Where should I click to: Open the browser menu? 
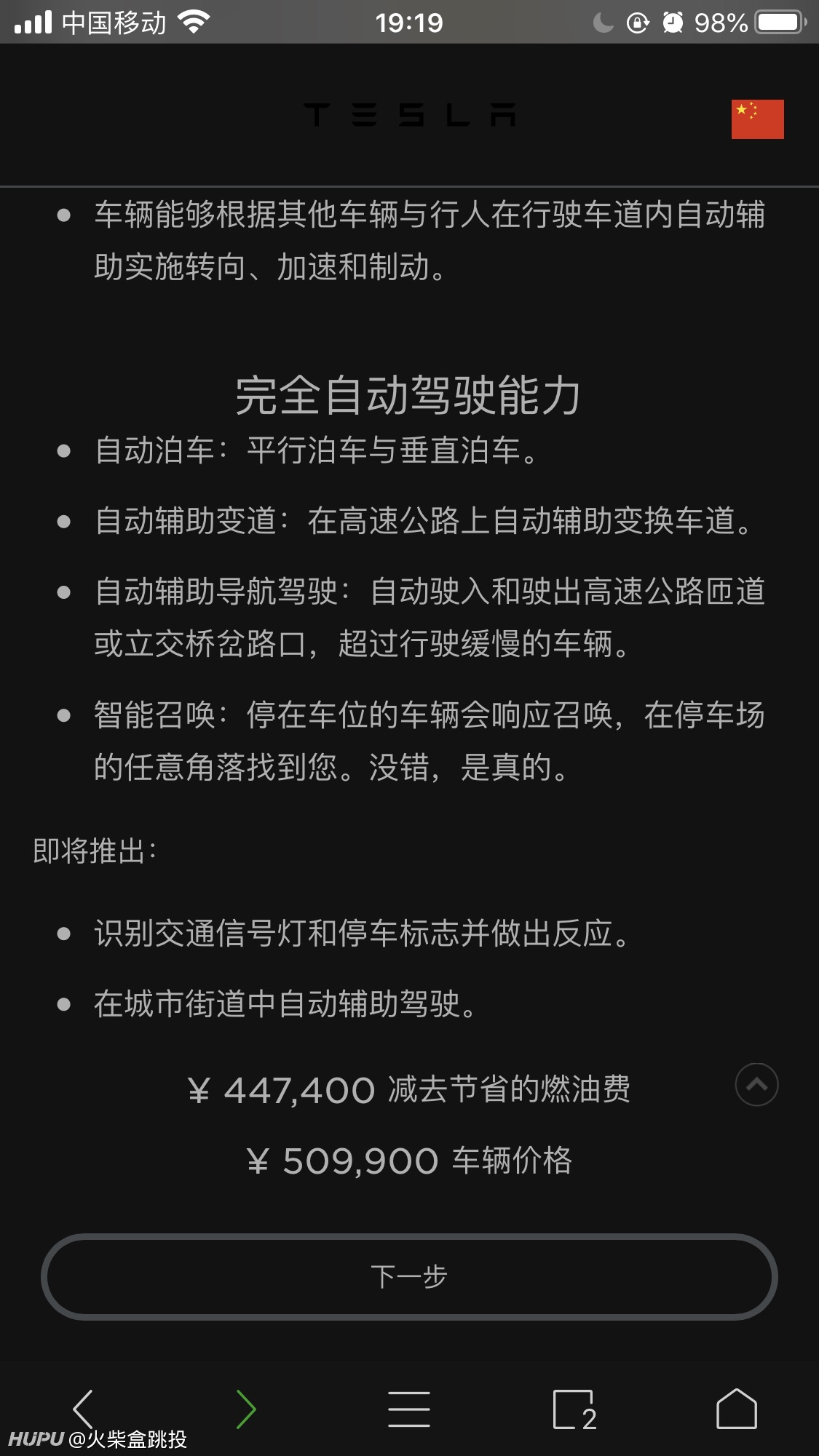pos(409,1409)
